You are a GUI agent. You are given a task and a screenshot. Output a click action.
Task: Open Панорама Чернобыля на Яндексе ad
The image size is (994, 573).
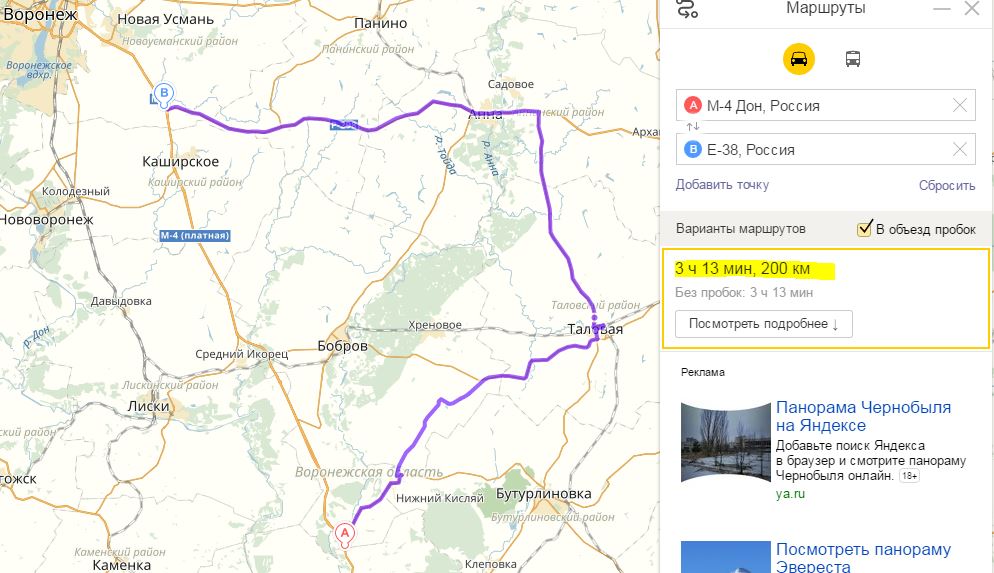[x=863, y=416]
